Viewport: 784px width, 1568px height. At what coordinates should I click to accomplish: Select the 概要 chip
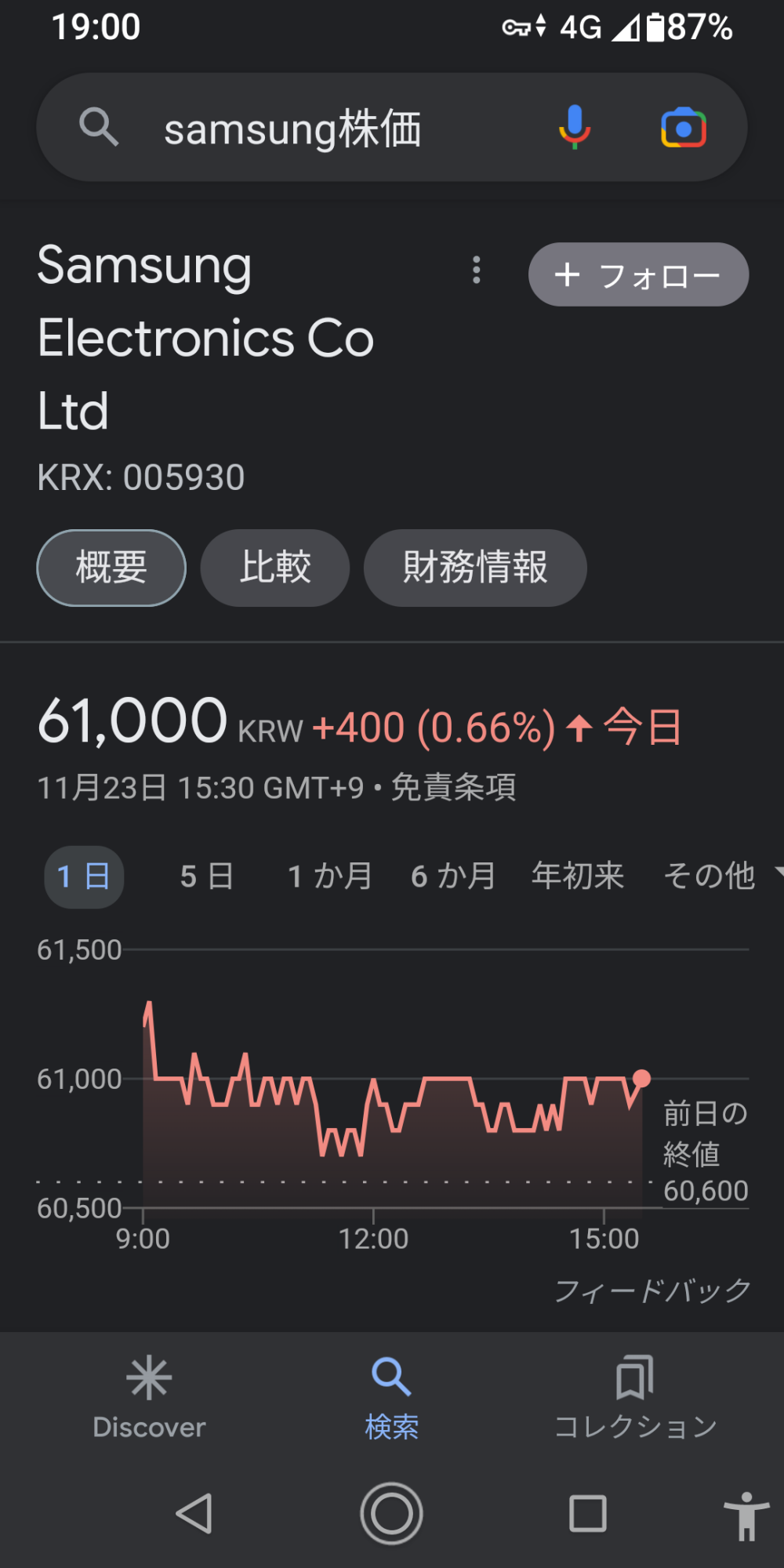(111, 568)
